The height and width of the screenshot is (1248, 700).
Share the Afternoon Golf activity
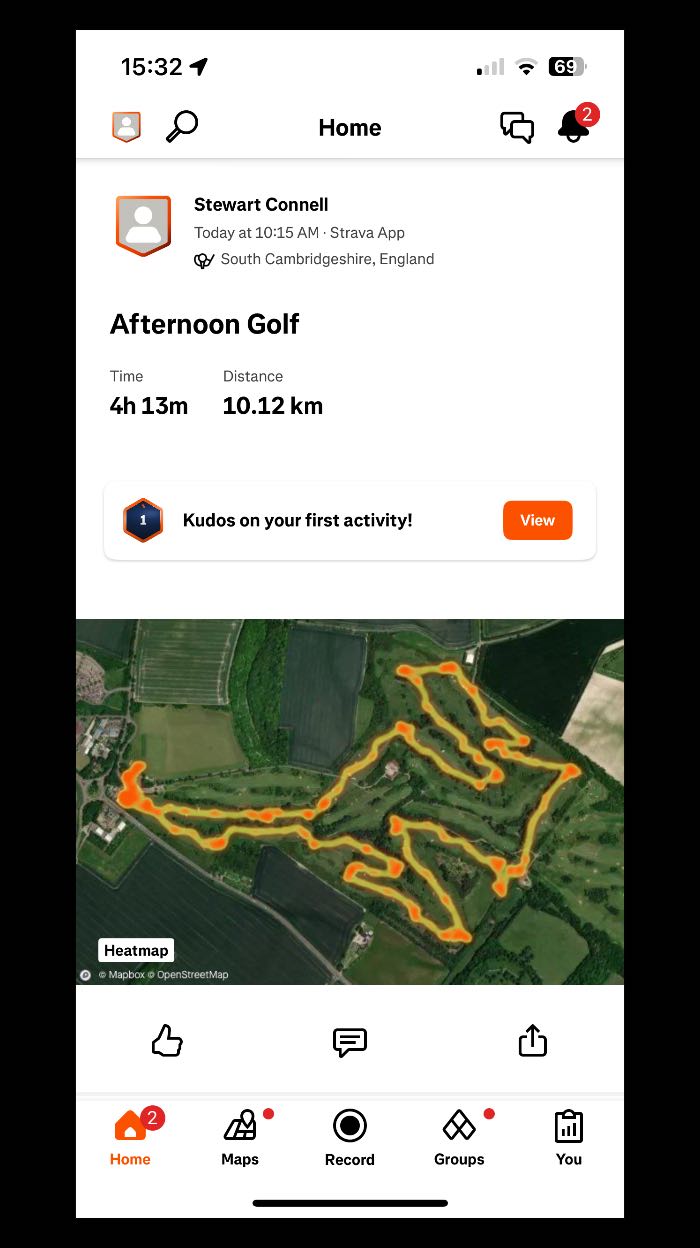pyautogui.click(x=533, y=1042)
